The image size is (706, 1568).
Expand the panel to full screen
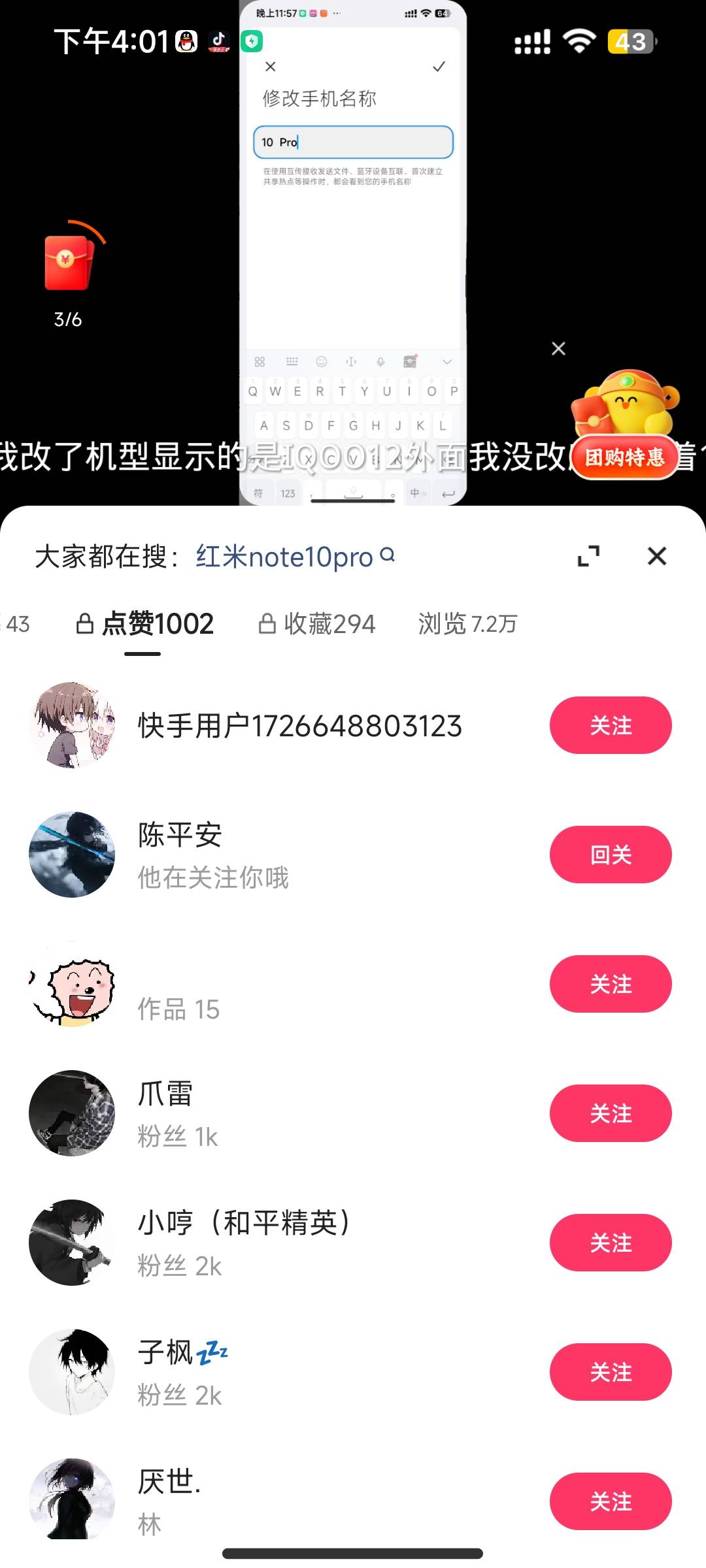(x=588, y=556)
